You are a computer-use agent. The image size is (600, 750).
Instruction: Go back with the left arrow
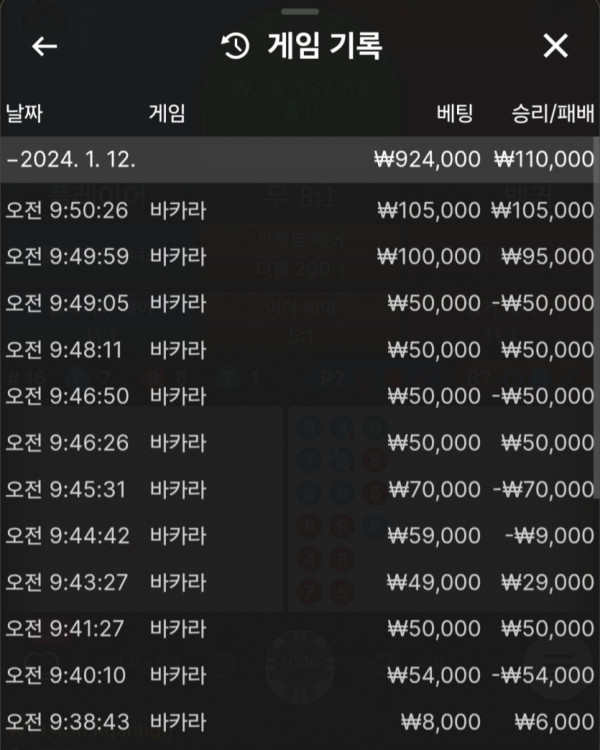44,47
